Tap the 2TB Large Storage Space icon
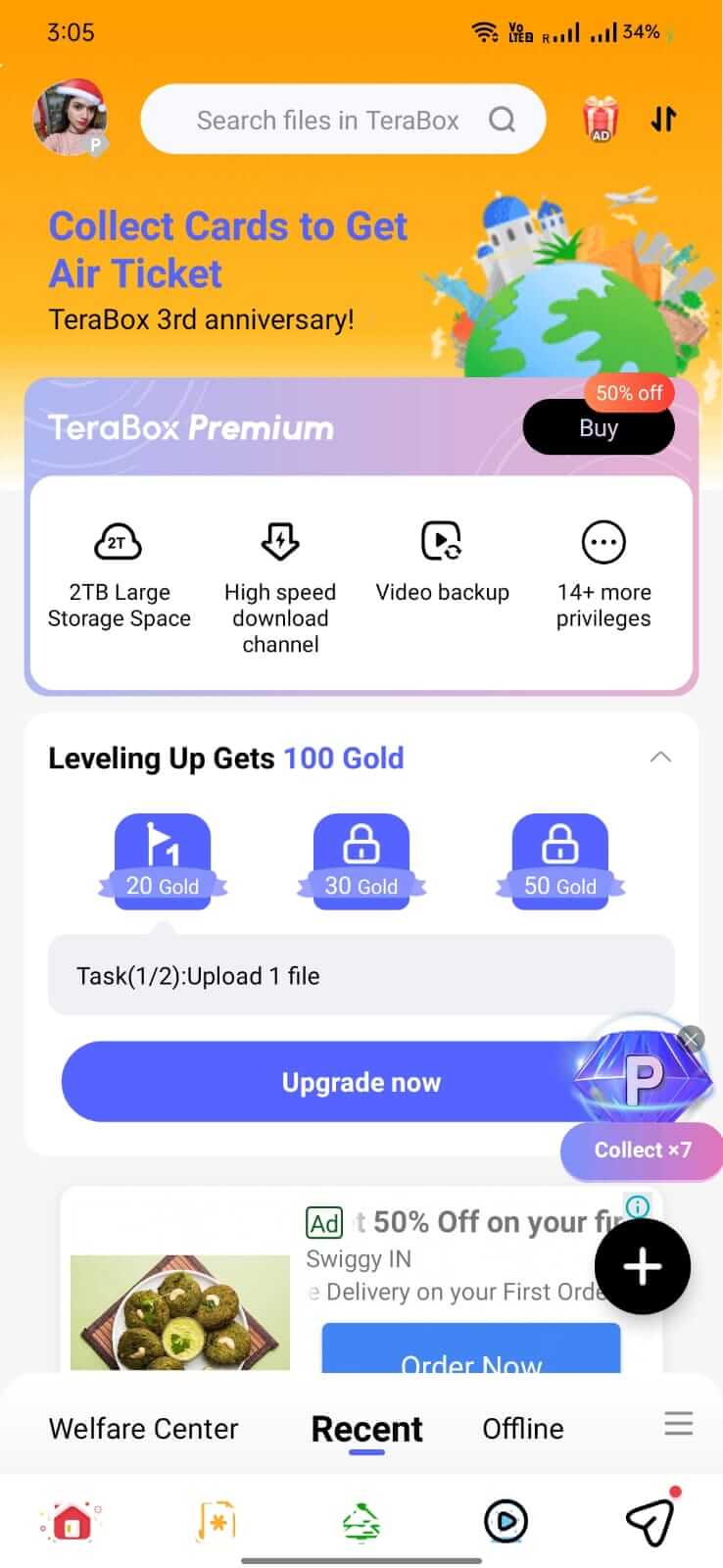 click(119, 542)
